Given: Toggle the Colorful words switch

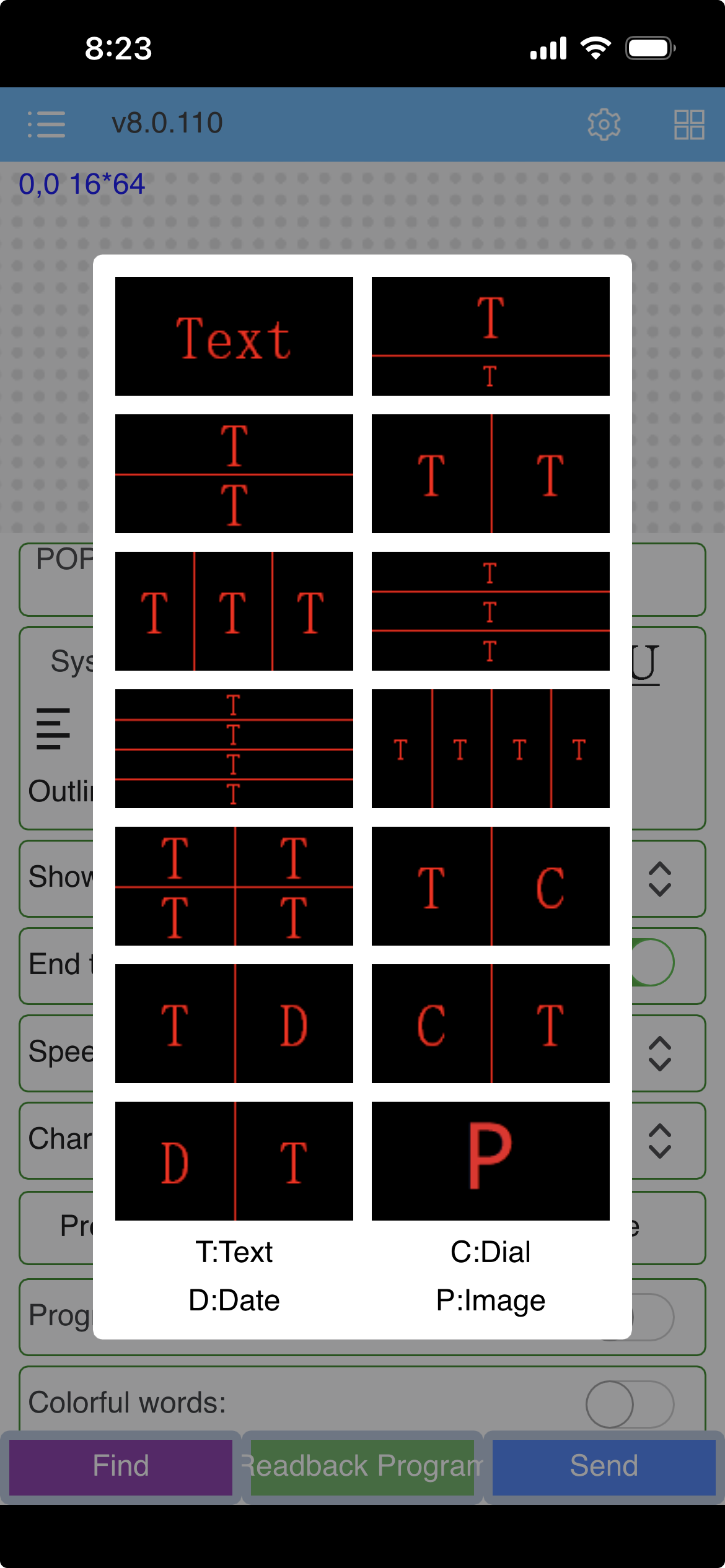Looking at the screenshot, I should [x=629, y=1404].
